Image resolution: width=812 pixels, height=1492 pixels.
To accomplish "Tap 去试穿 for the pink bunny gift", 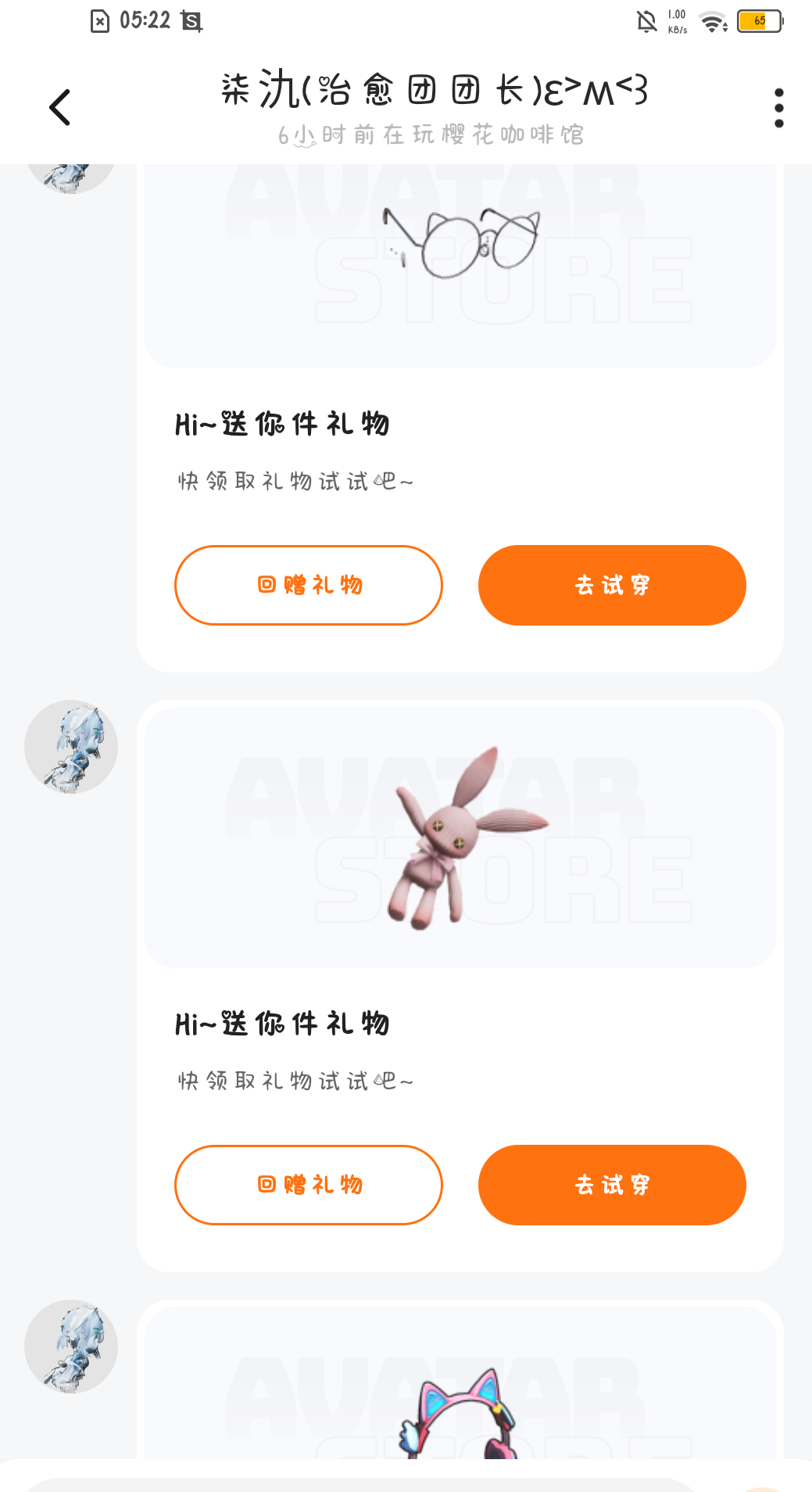I will 612,1185.
